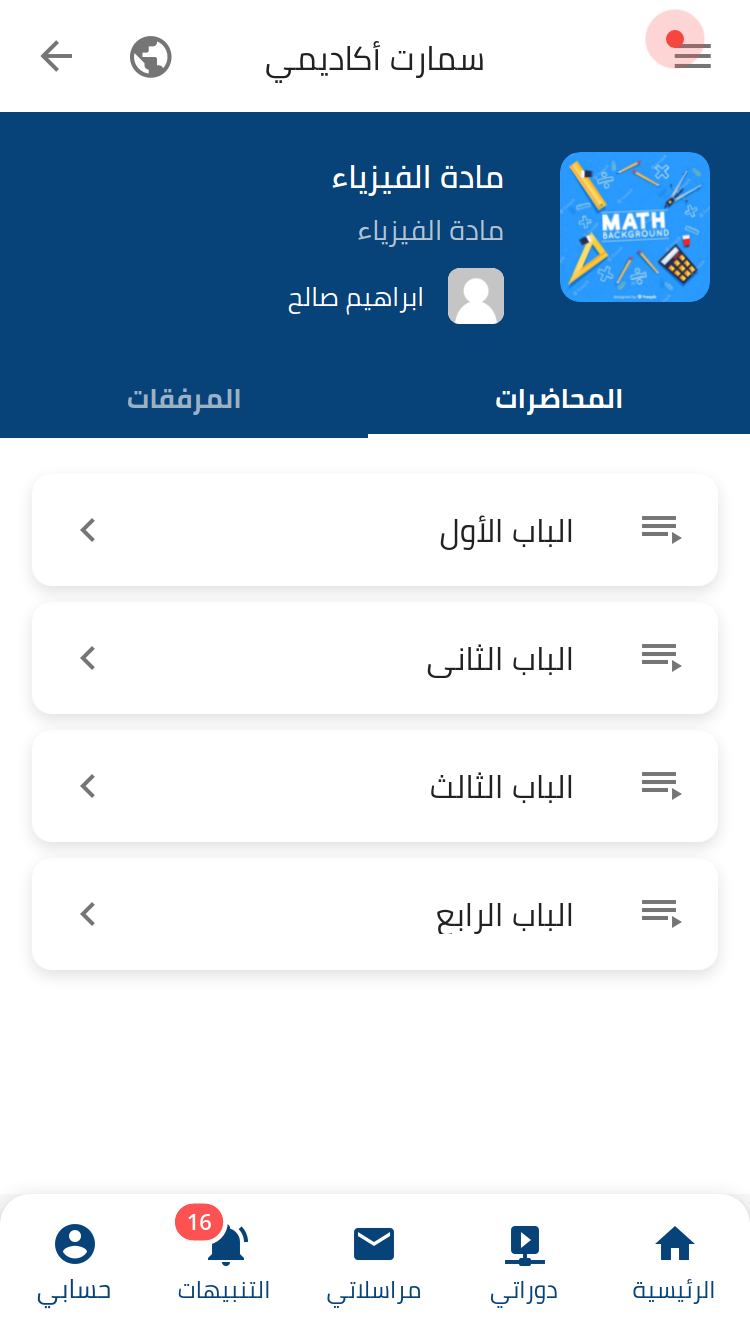Select the my courses (دوراتي) icon
Screen dimensions: 750x1334
click(x=524, y=1244)
